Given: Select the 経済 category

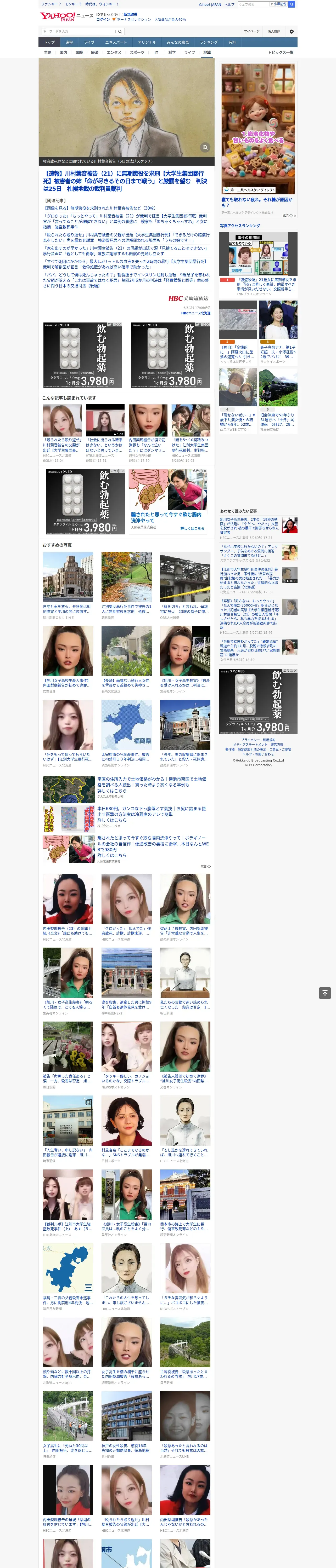Looking at the screenshot, I should [x=94, y=52].
